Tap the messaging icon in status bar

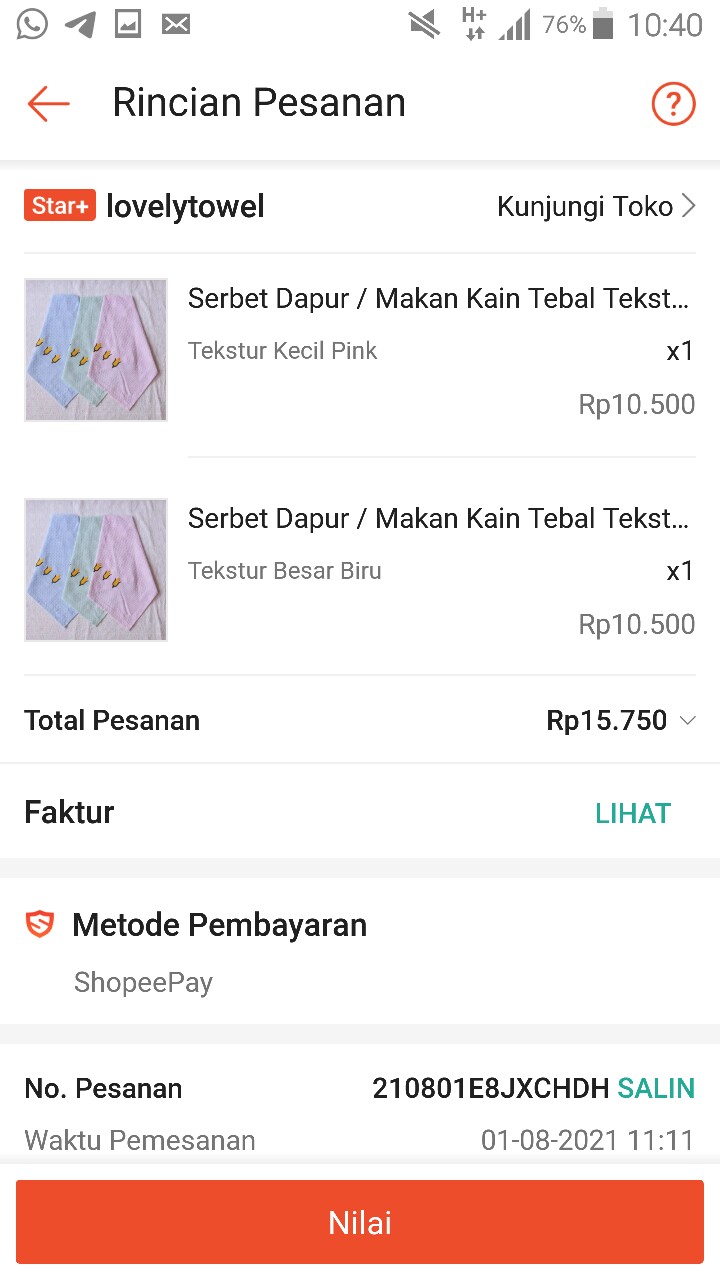click(176, 24)
